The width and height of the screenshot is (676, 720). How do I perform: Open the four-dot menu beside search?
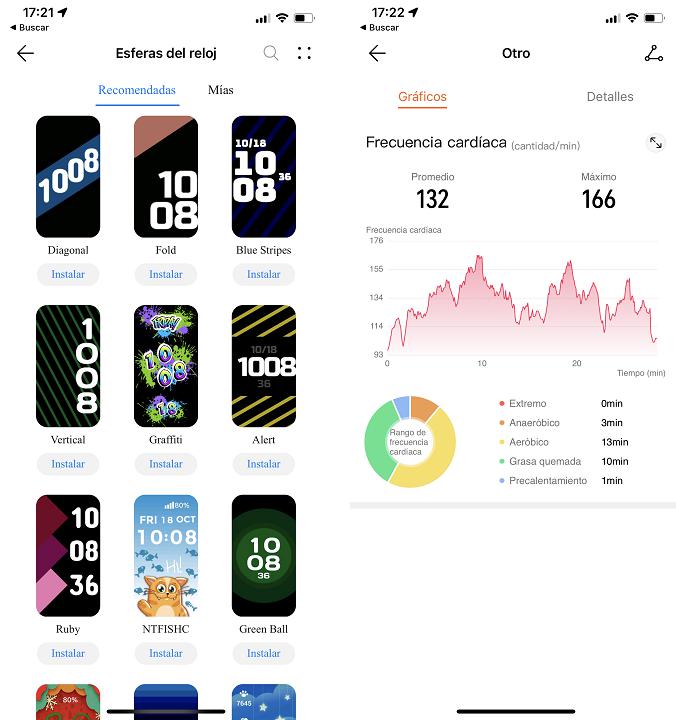(x=305, y=54)
